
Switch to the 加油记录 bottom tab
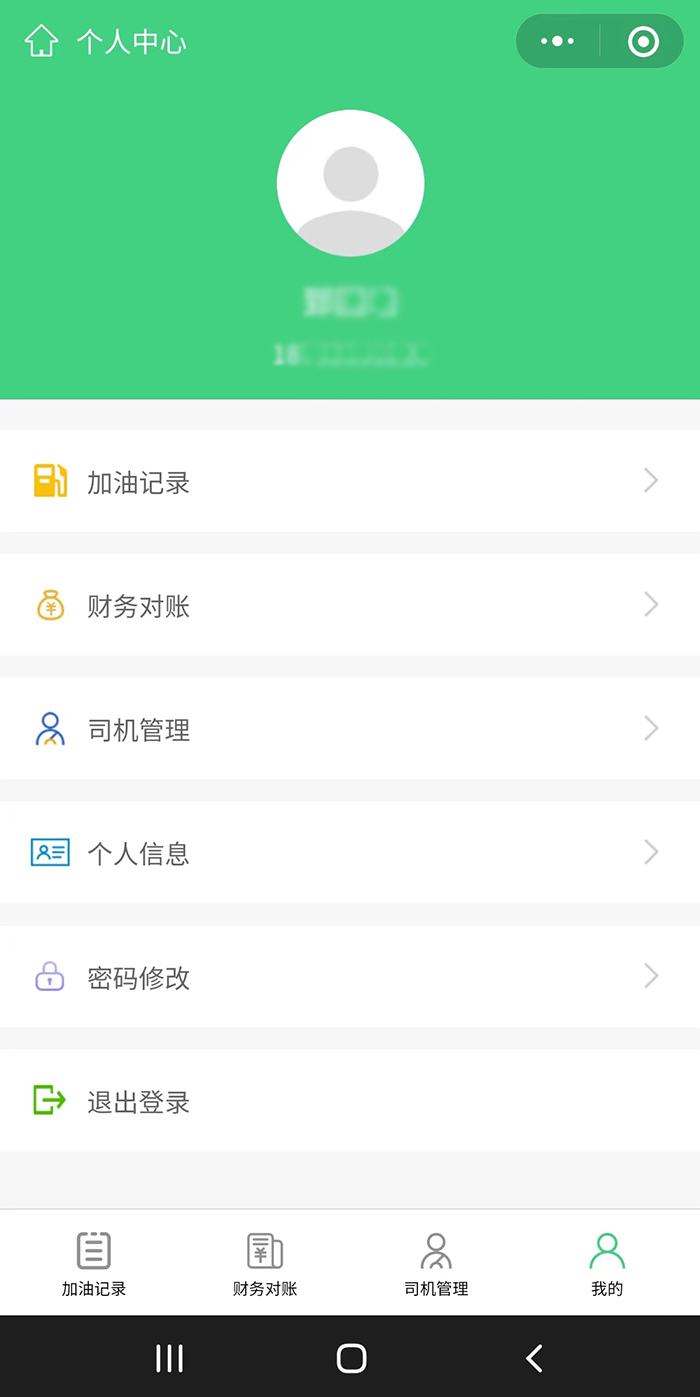pos(94,1264)
